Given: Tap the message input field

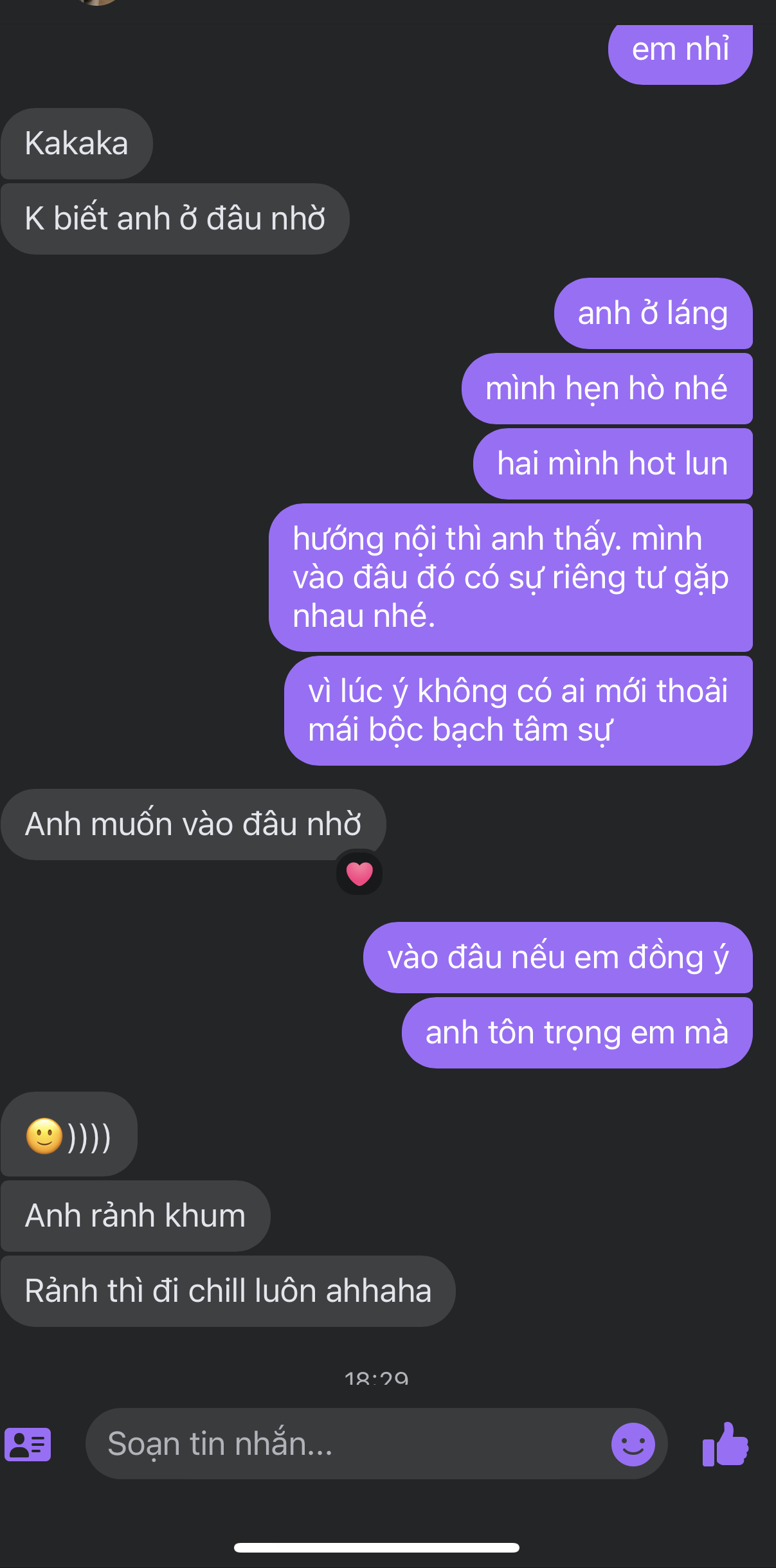Looking at the screenshot, I should tap(347, 1444).
